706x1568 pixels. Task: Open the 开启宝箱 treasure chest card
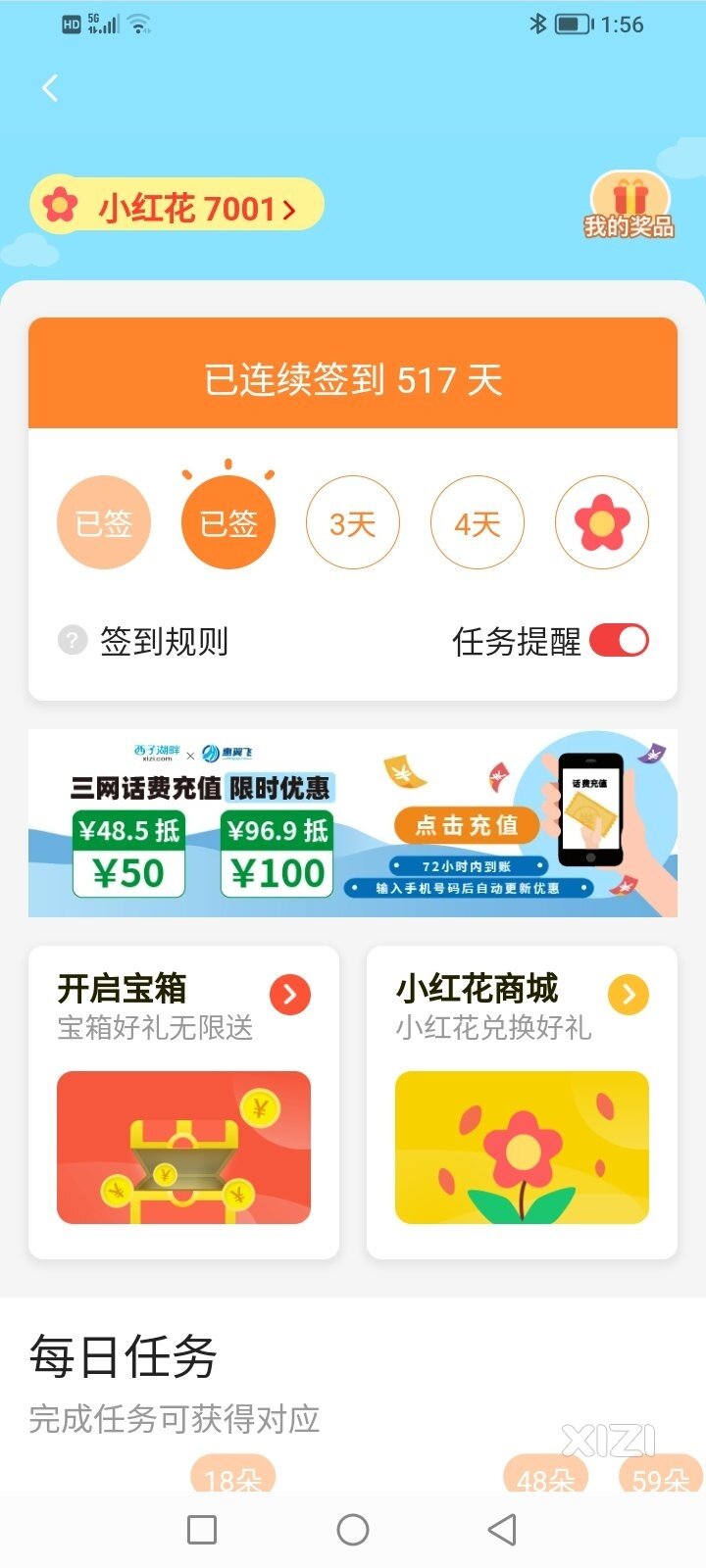coord(183,1102)
